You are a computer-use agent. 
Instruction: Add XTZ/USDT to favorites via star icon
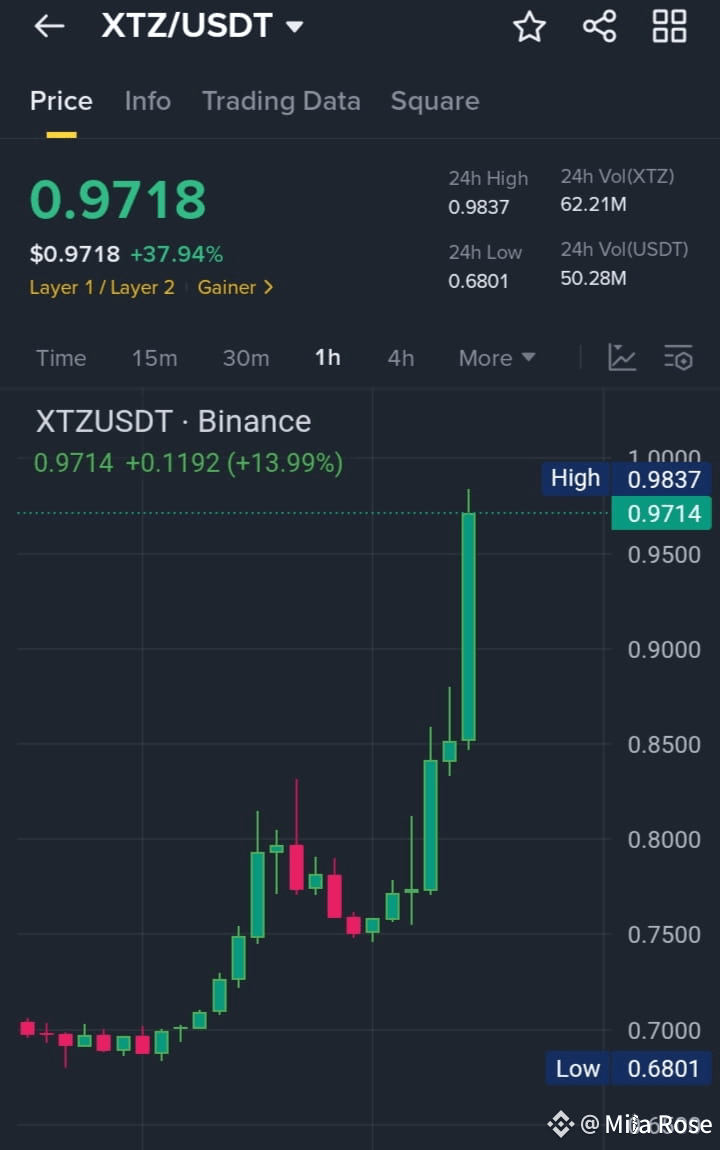click(528, 27)
